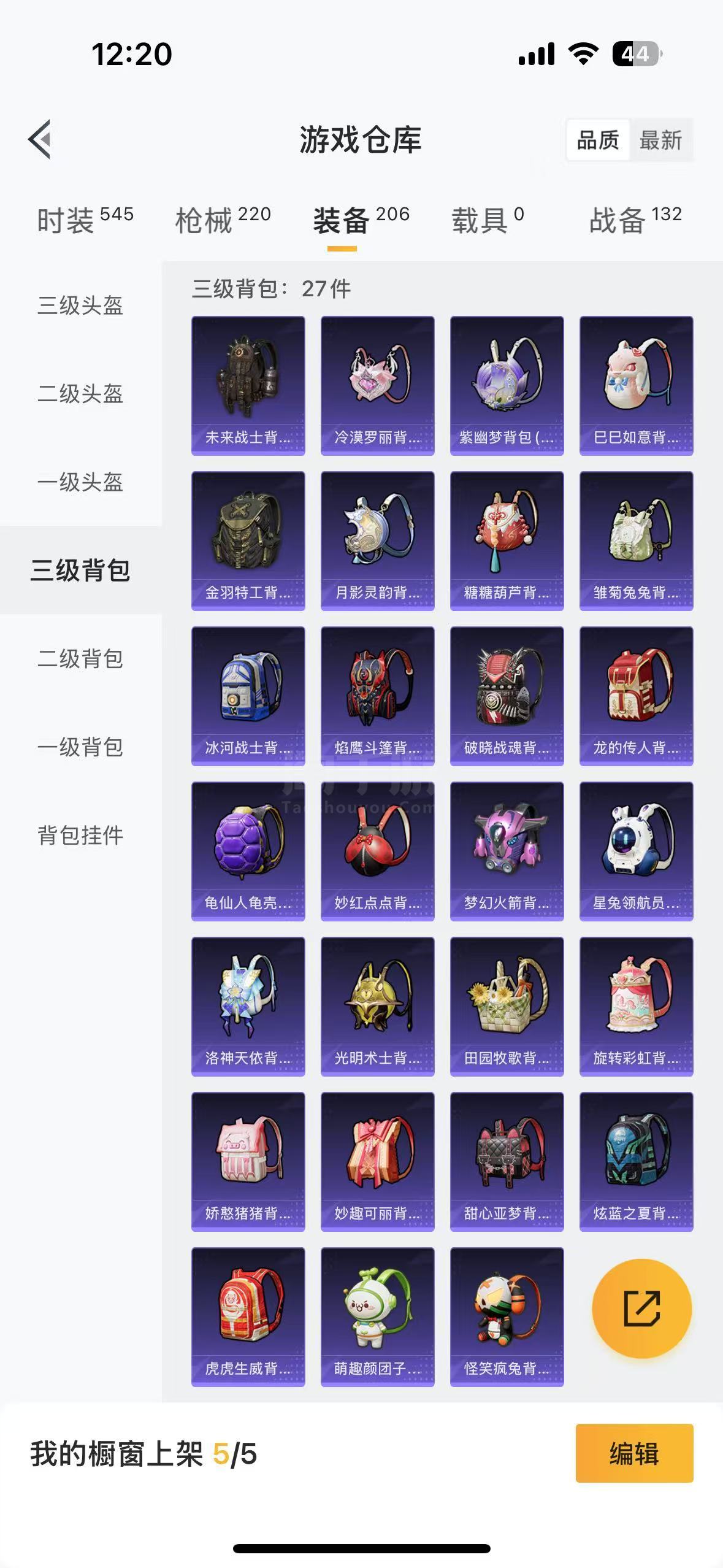This screenshot has width=723, height=1568.
Task: Choose 一级背包 category
Action: [80, 747]
